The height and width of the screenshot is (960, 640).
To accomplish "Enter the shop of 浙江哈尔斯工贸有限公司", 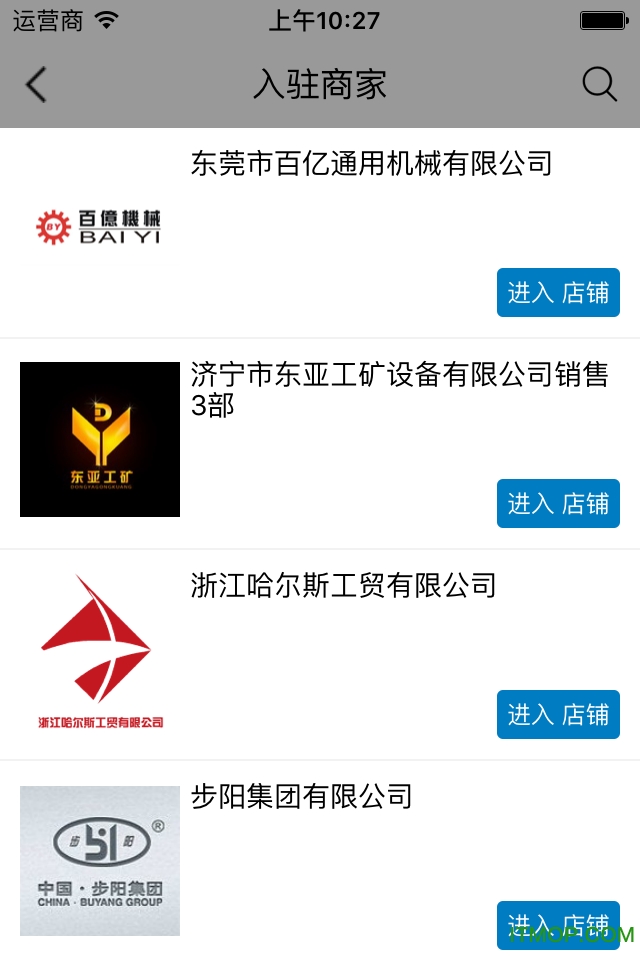I will tap(558, 715).
